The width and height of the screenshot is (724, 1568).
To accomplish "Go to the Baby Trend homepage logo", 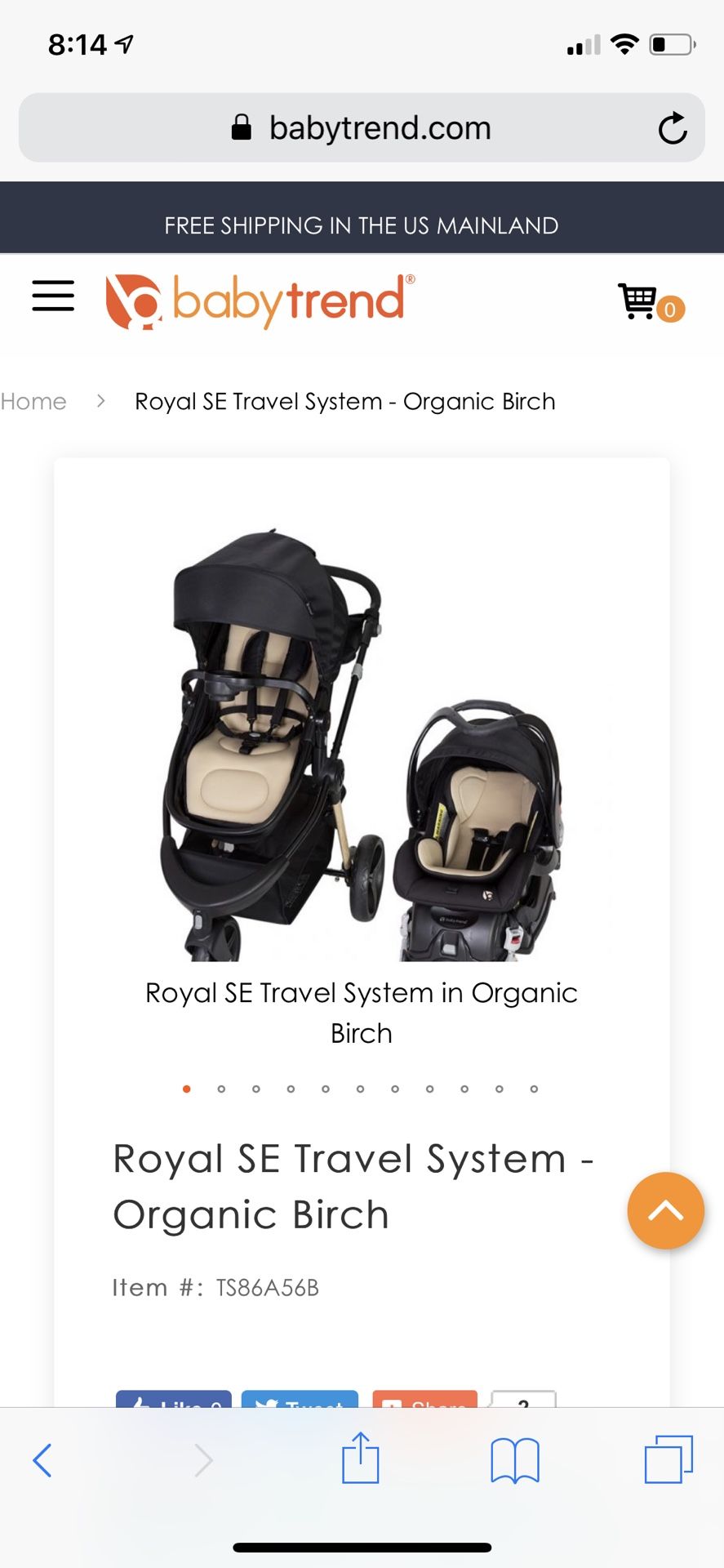I will pos(260,301).
